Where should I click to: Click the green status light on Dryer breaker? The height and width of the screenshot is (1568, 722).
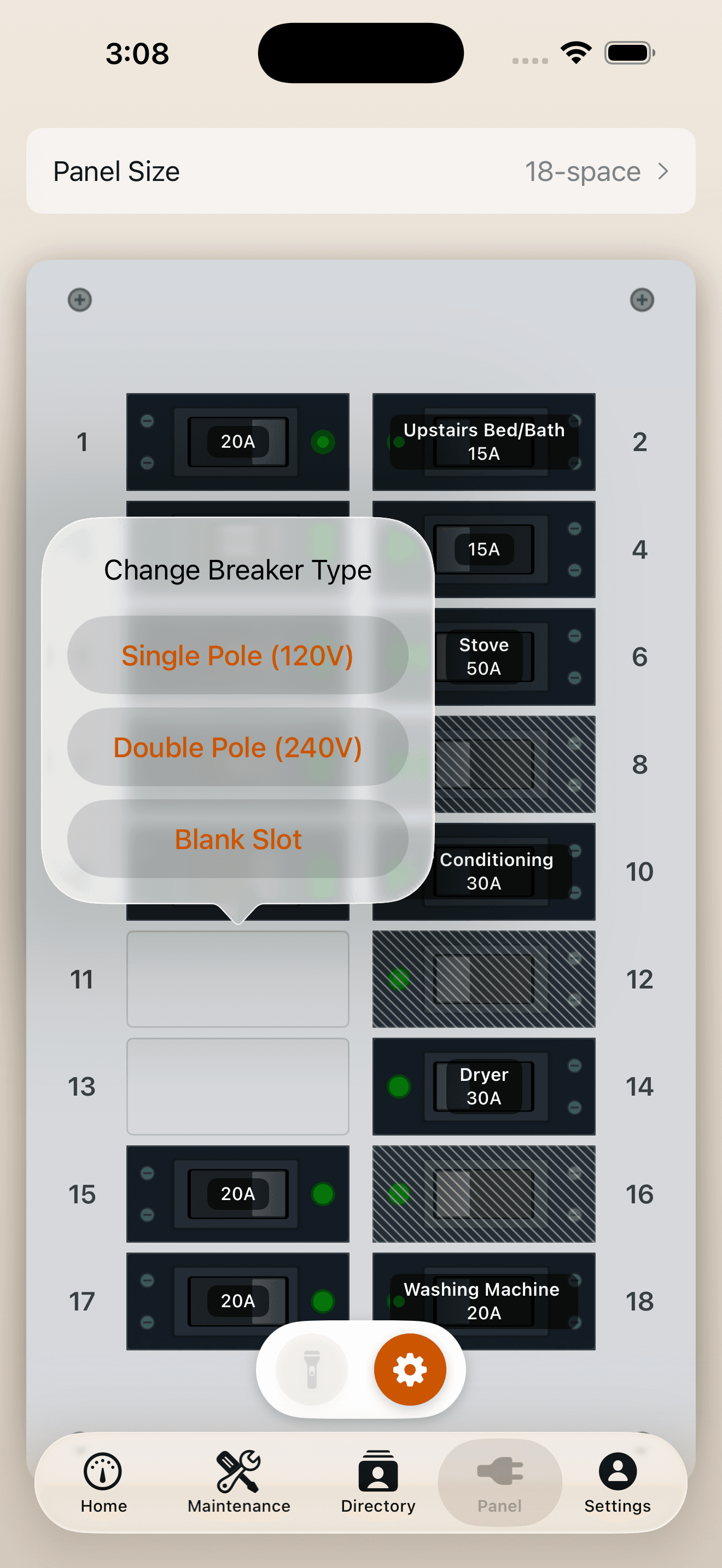pos(399,1086)
